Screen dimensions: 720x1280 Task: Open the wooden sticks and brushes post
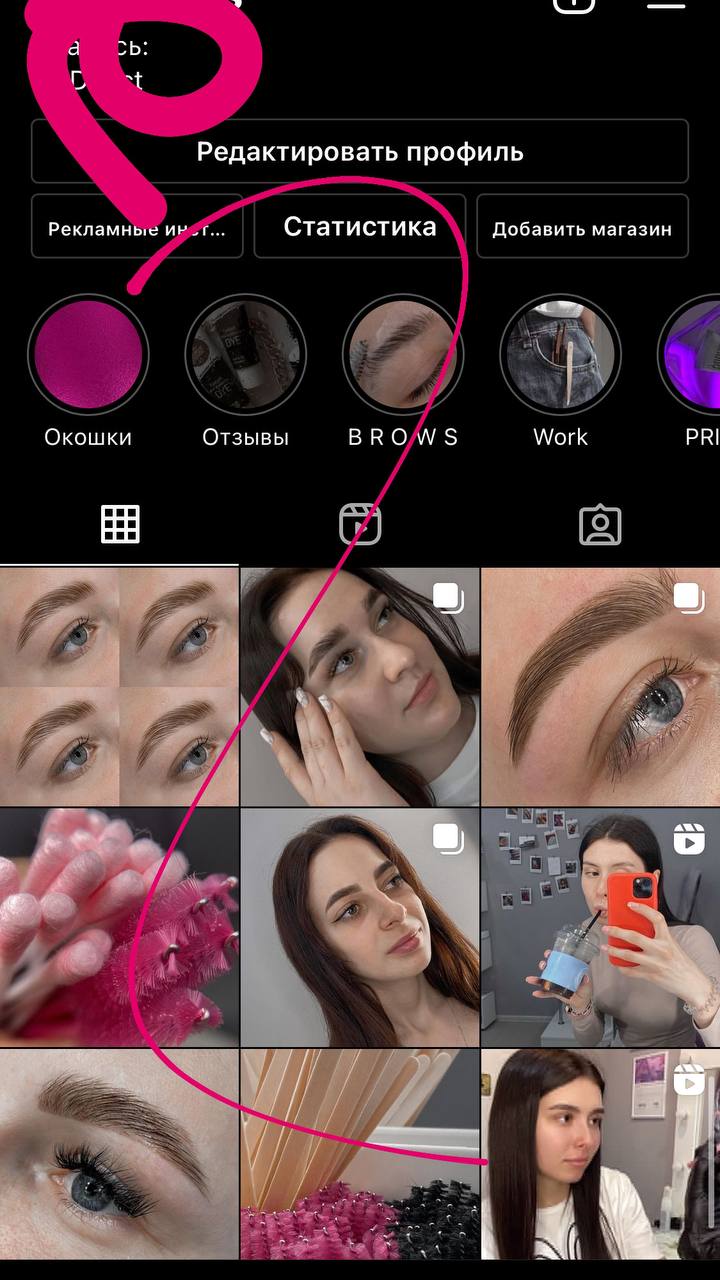tap(360, 1154)
